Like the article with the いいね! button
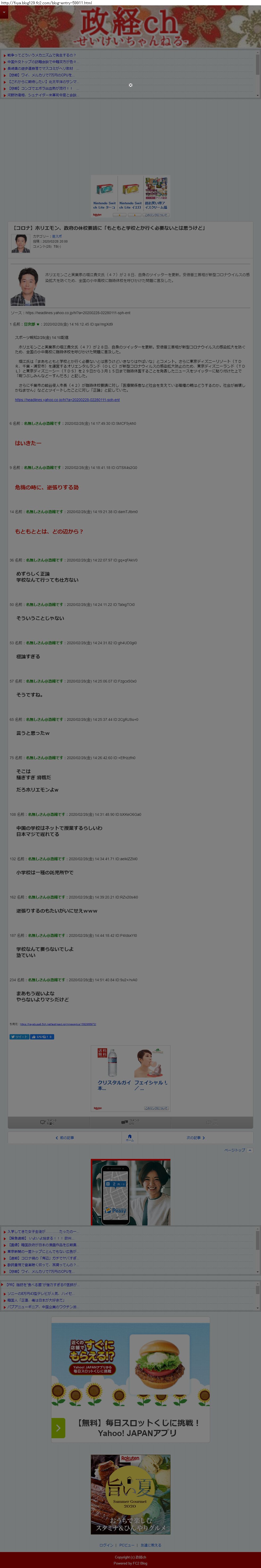261x1568 pixels. coord(42,1037)
